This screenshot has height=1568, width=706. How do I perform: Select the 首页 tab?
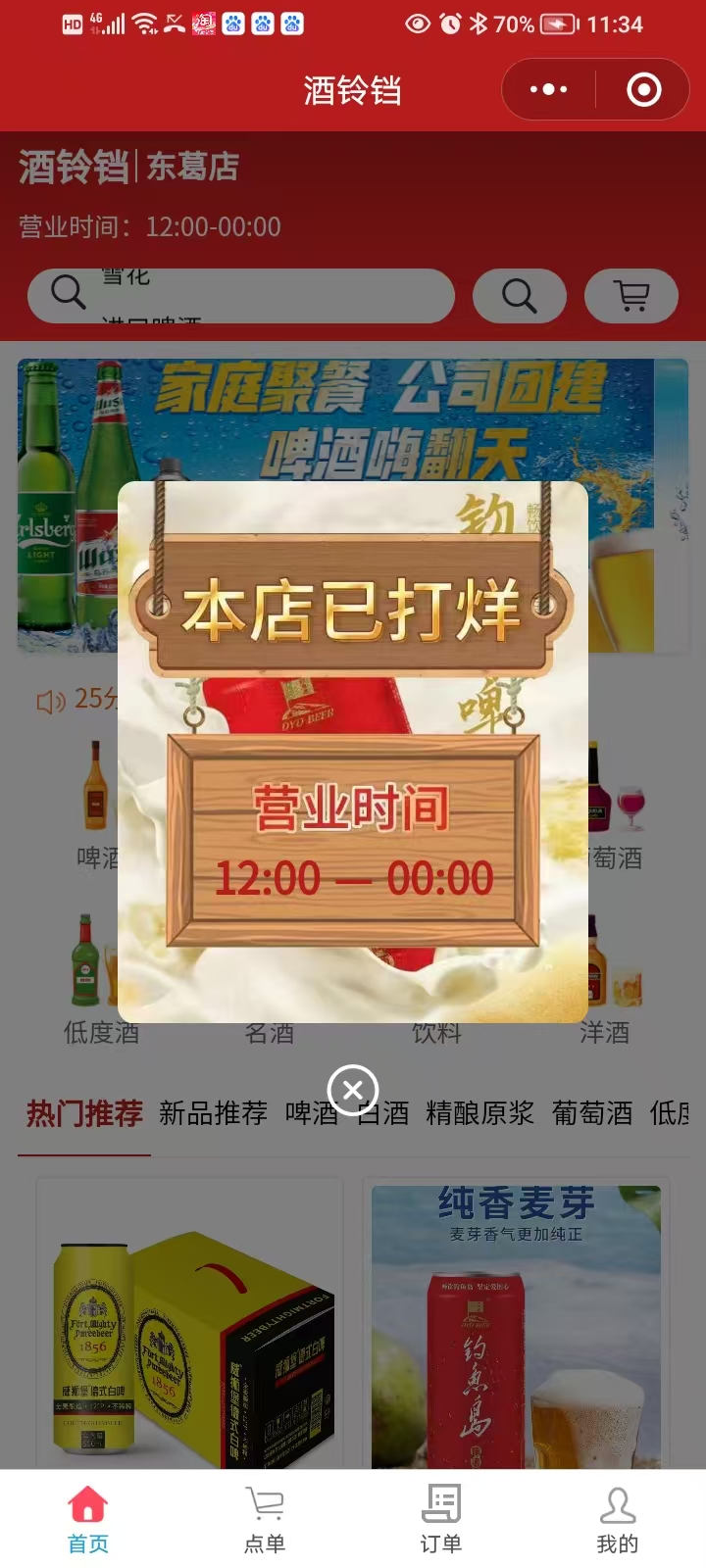coord(88,1519)
